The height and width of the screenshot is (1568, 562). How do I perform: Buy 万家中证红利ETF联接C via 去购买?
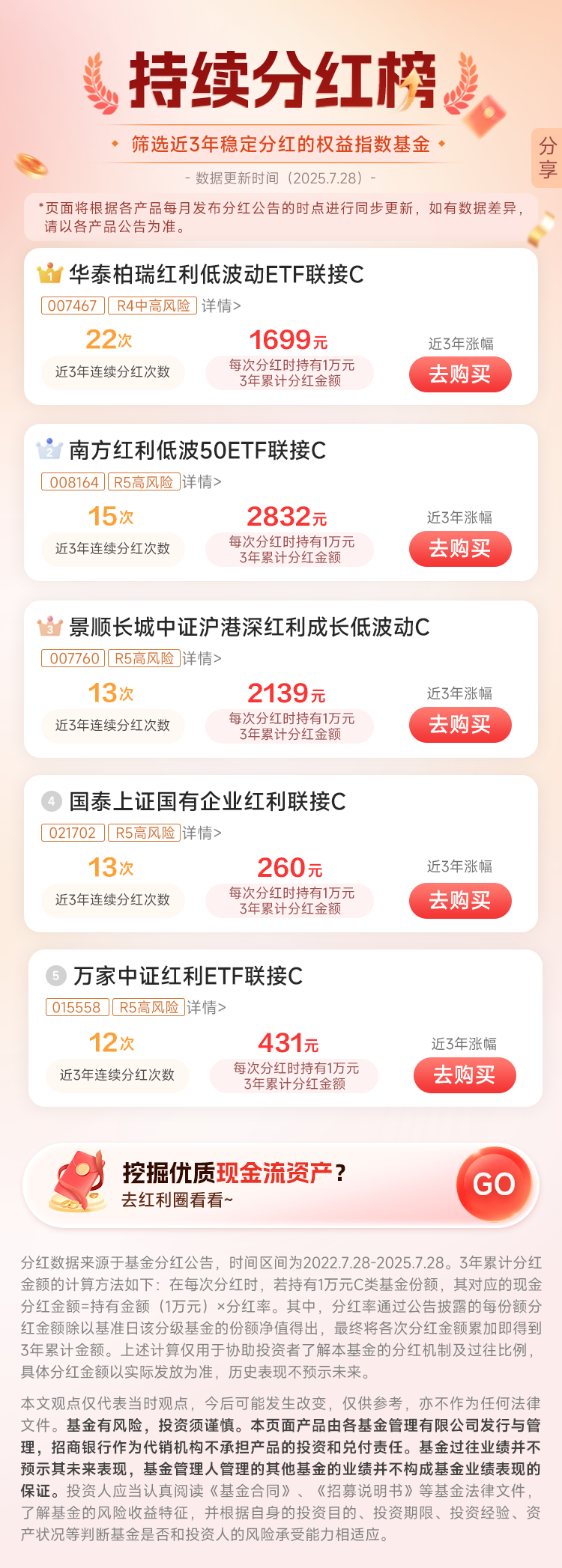click(x=464, y=1075)
